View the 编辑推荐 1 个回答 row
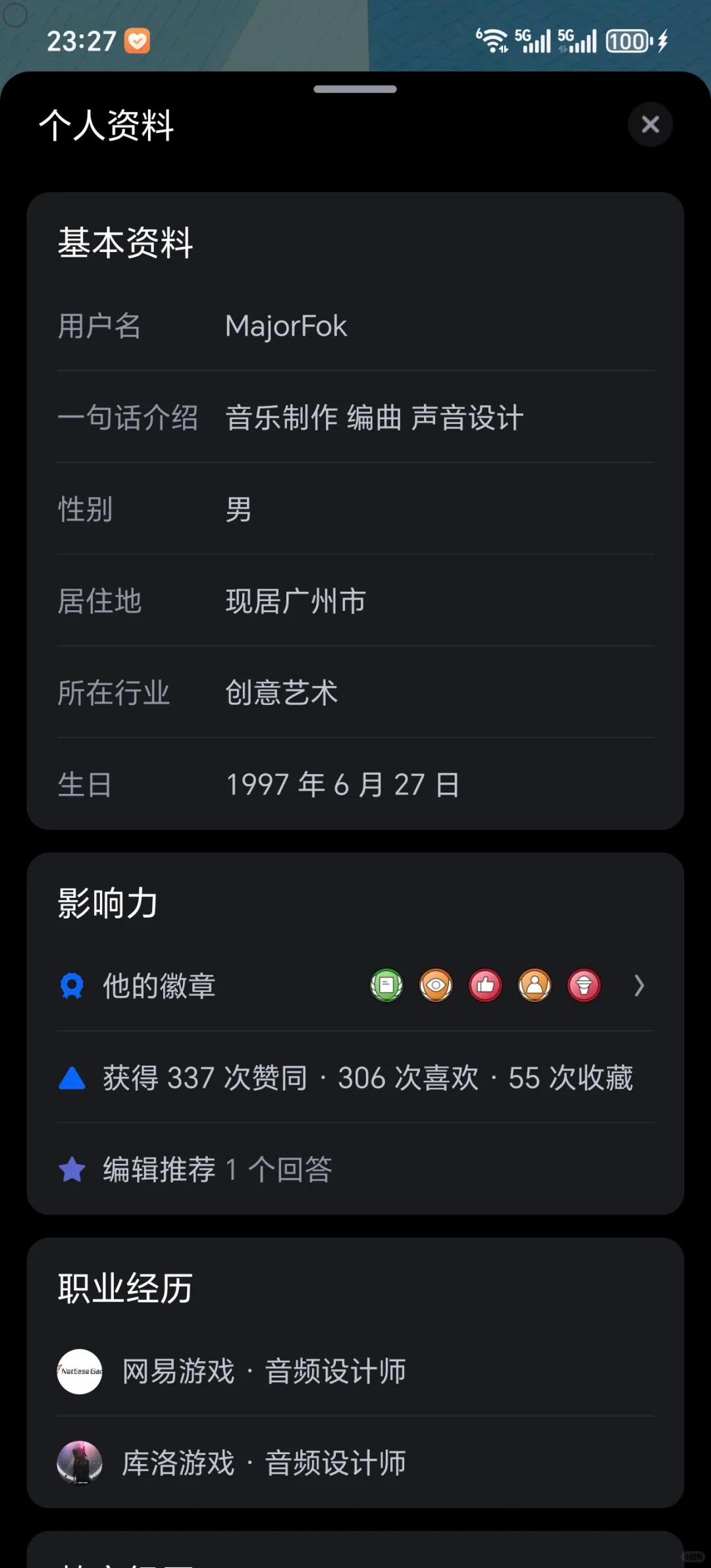The height and width of the screenshot is (1568, 711). click(217, 1170)
